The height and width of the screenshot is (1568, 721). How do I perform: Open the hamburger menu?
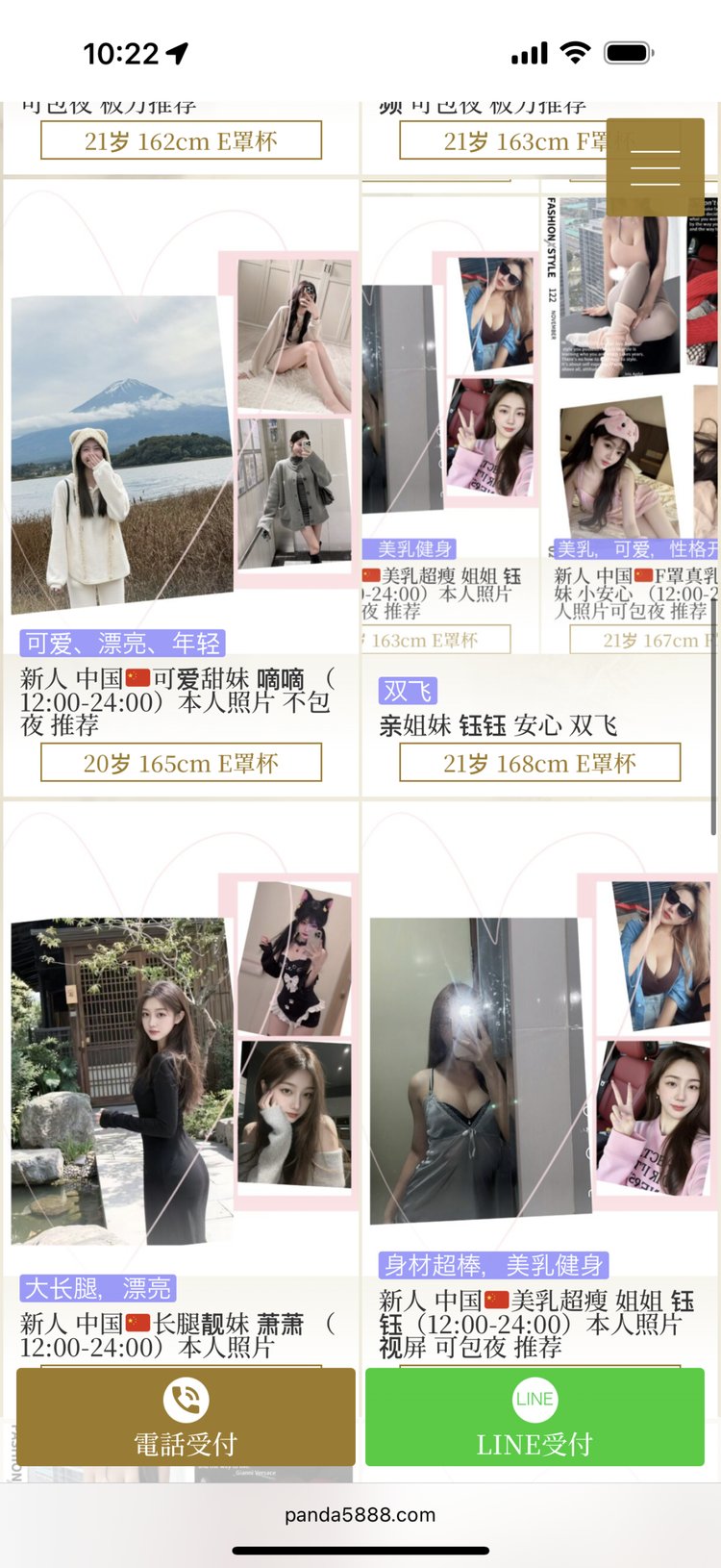[655, 166]
